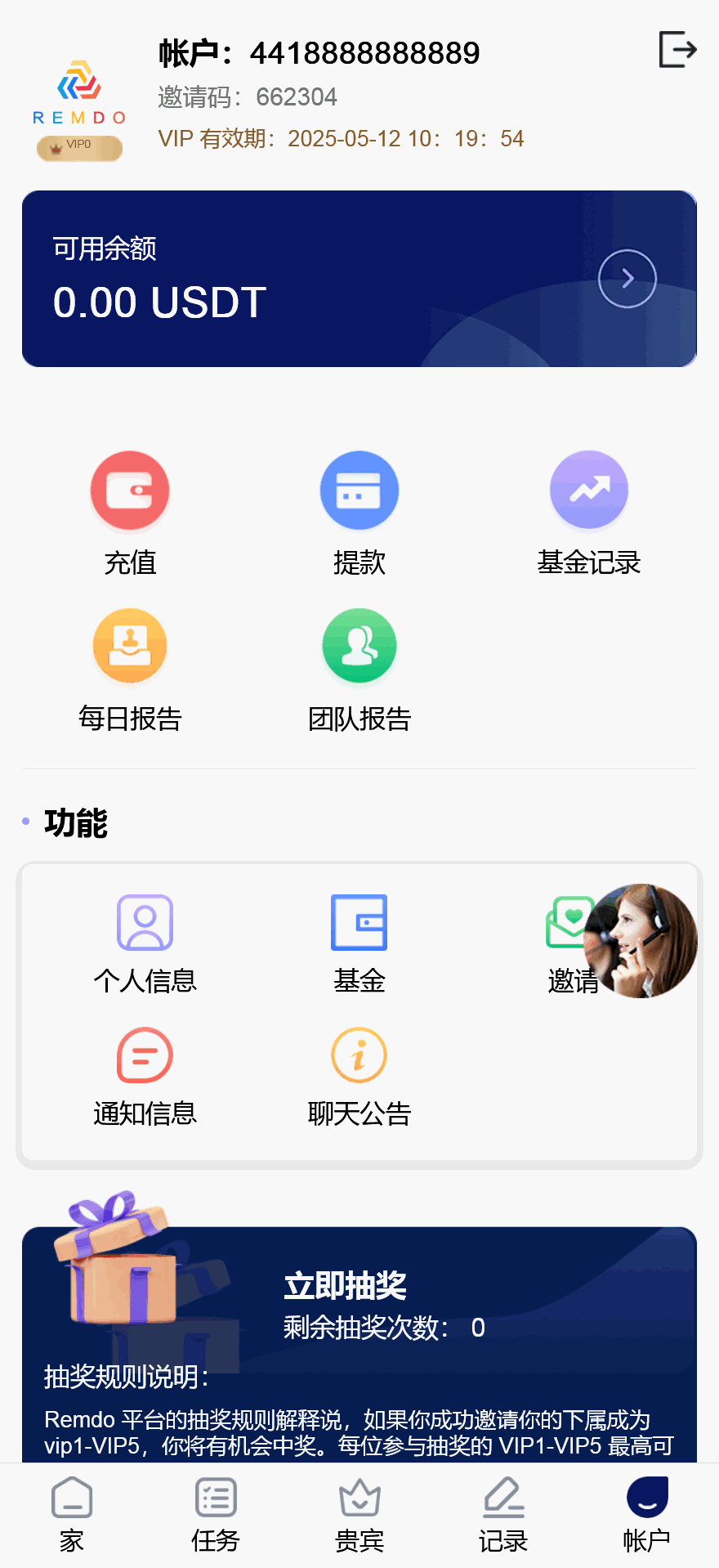Tap the 聊天公告 chat announcement icon

click(359, 1055)
